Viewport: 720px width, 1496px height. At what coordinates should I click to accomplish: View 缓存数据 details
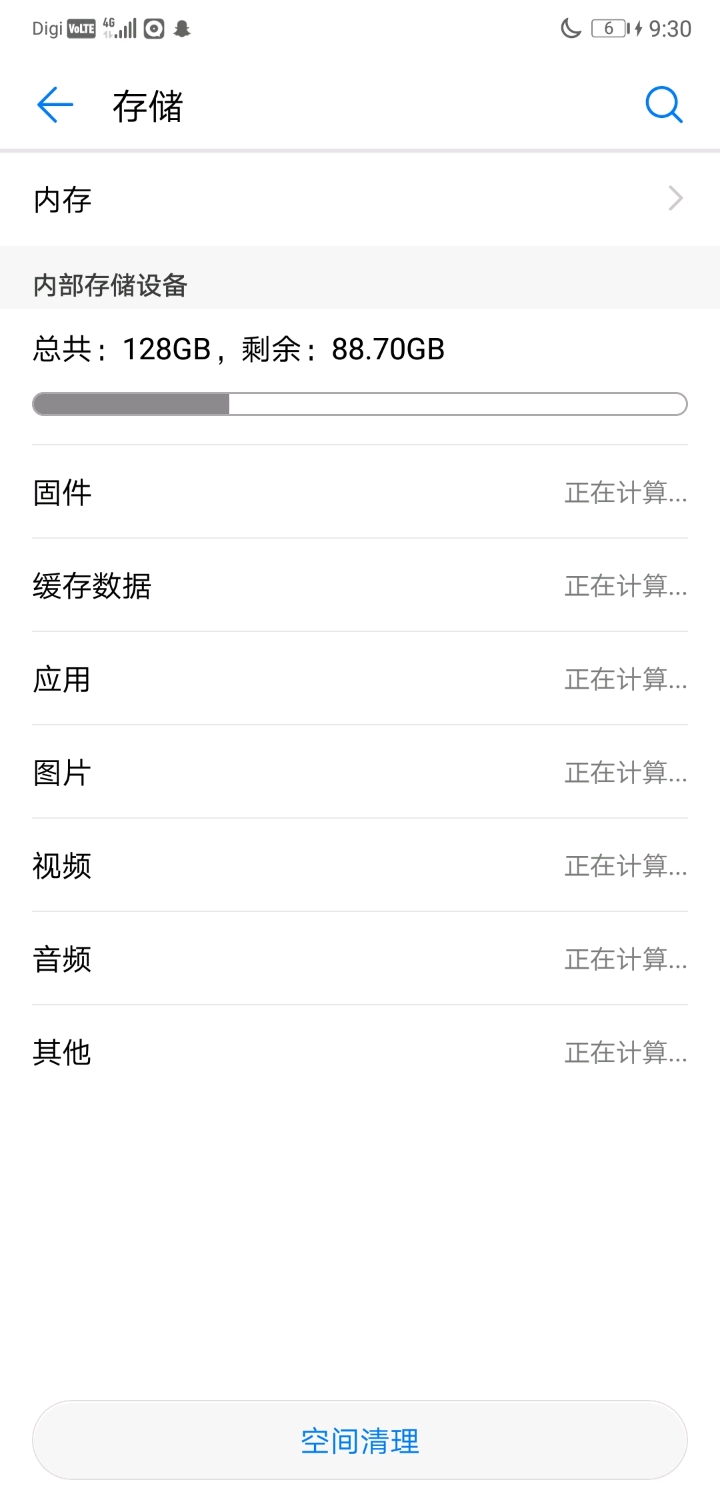tap(360, 585)
